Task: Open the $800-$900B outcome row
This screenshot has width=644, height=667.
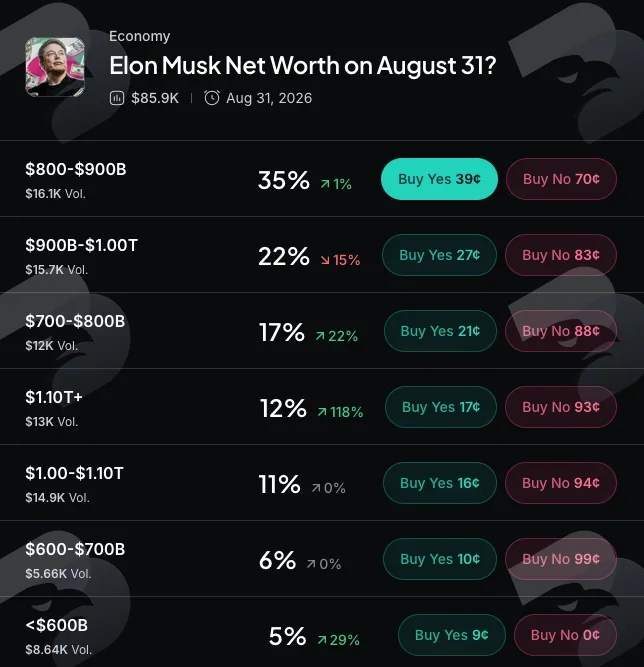Action: [322, 179]
